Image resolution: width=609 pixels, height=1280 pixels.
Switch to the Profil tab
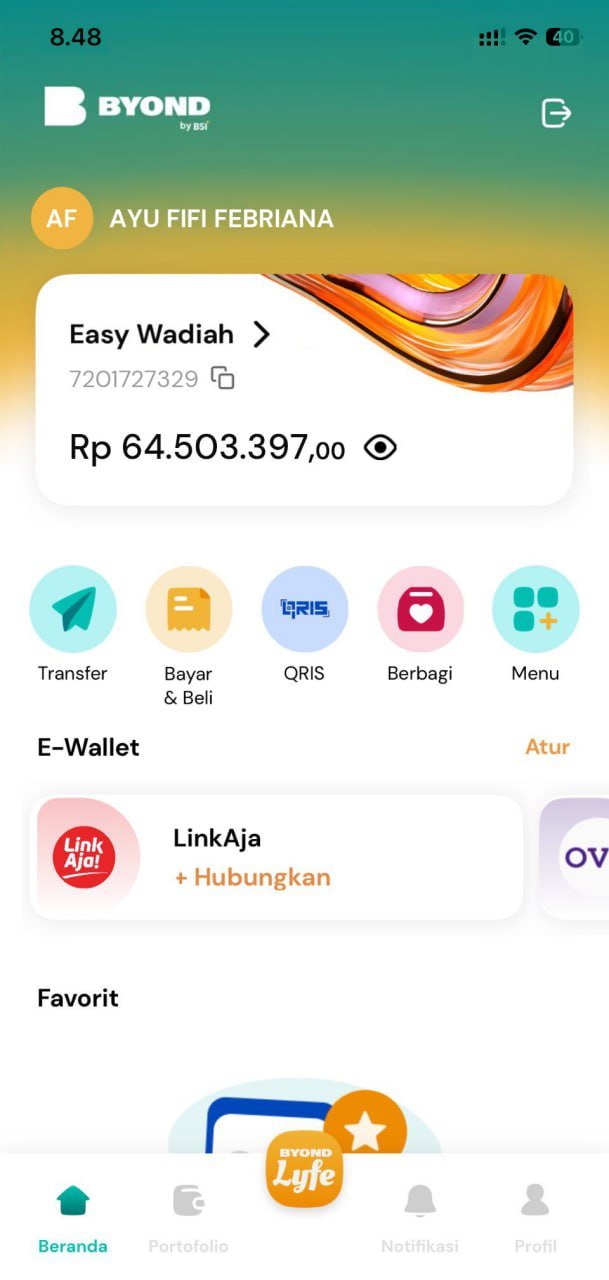pyautogui.click(x=535, y=1215)
